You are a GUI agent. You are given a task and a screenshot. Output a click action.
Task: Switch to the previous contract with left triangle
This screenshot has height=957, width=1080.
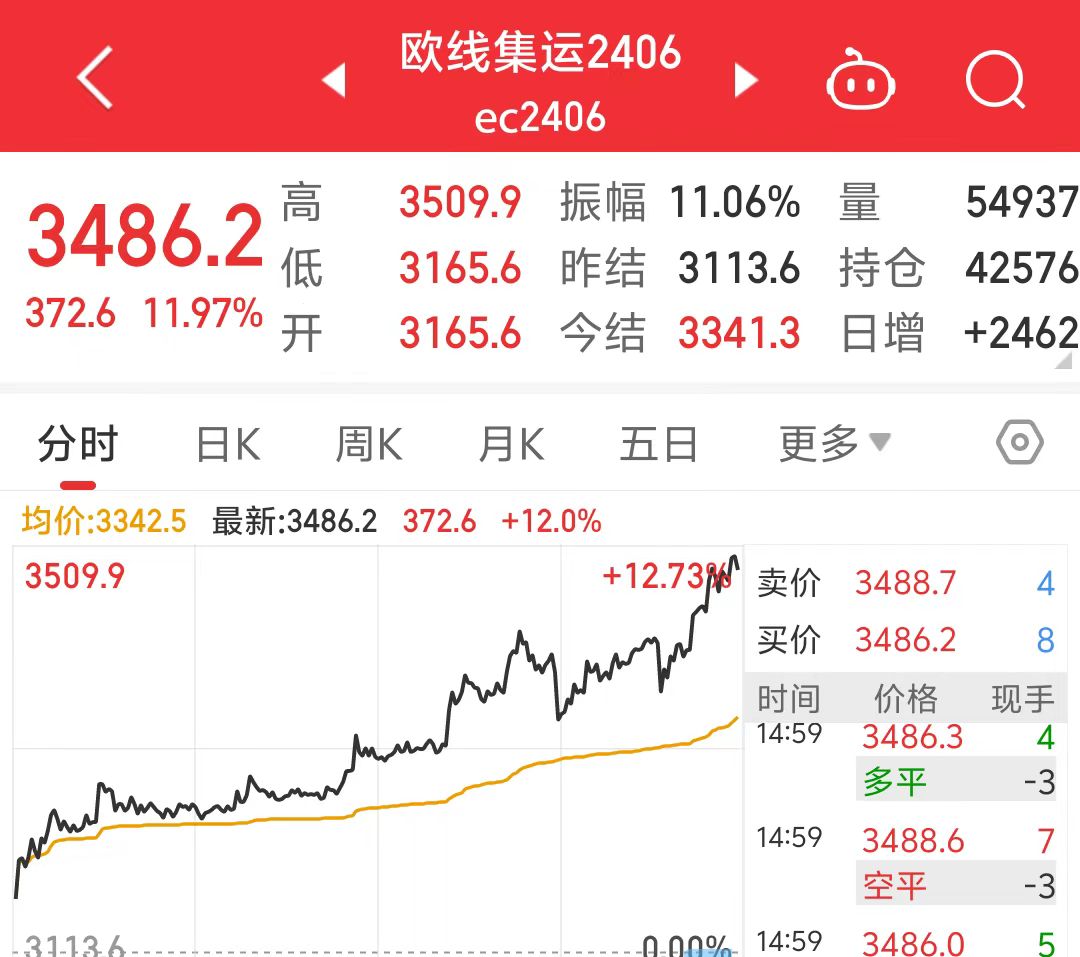point(335,80)
